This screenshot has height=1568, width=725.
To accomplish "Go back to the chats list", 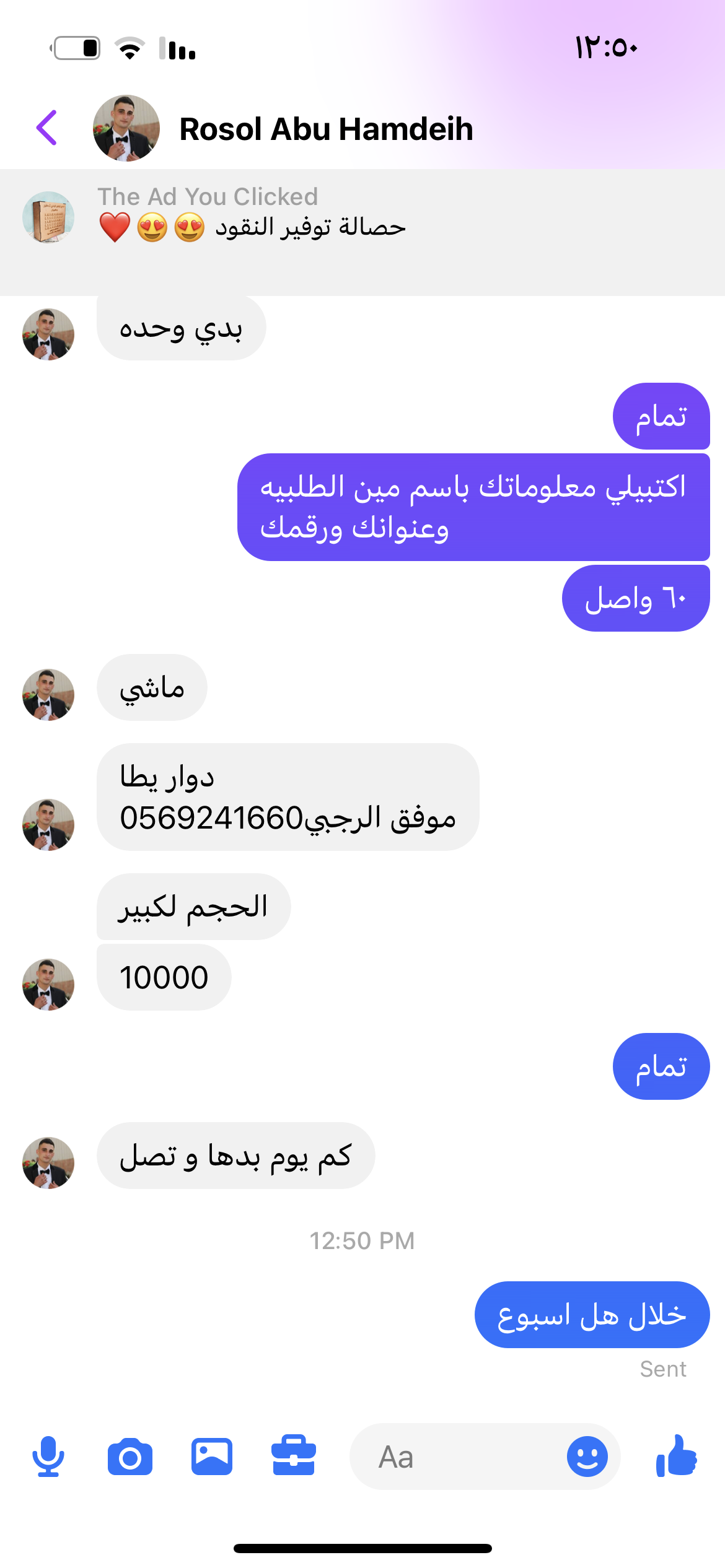I will click(47, 128).
